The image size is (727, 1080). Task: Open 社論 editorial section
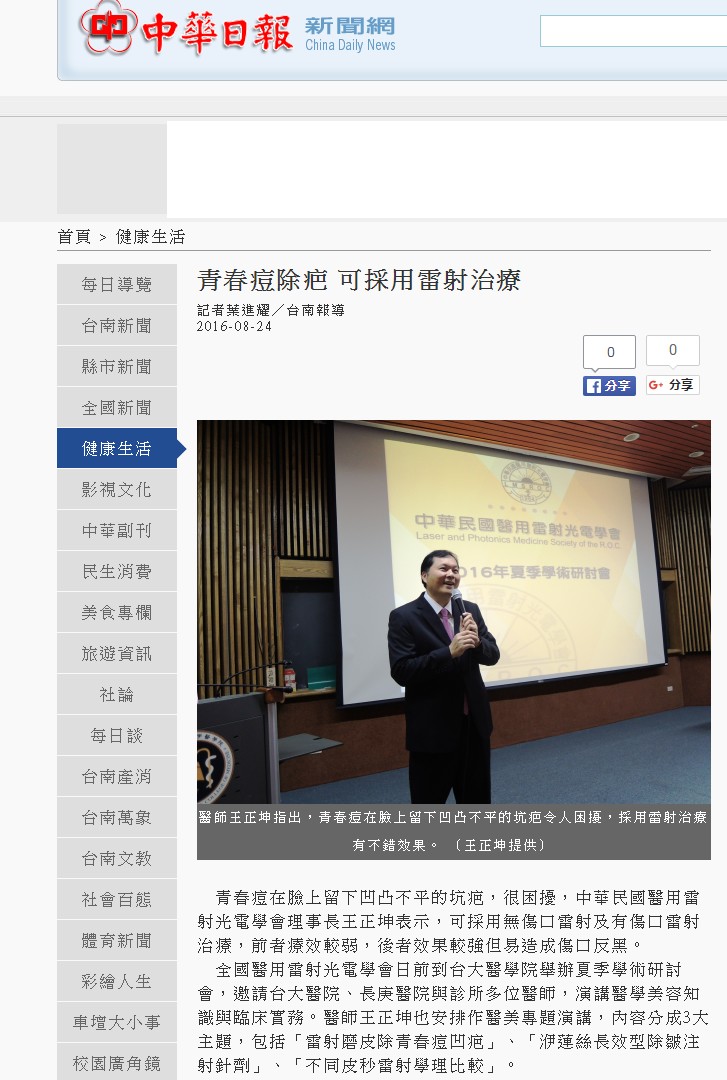(x=117, y=695)
